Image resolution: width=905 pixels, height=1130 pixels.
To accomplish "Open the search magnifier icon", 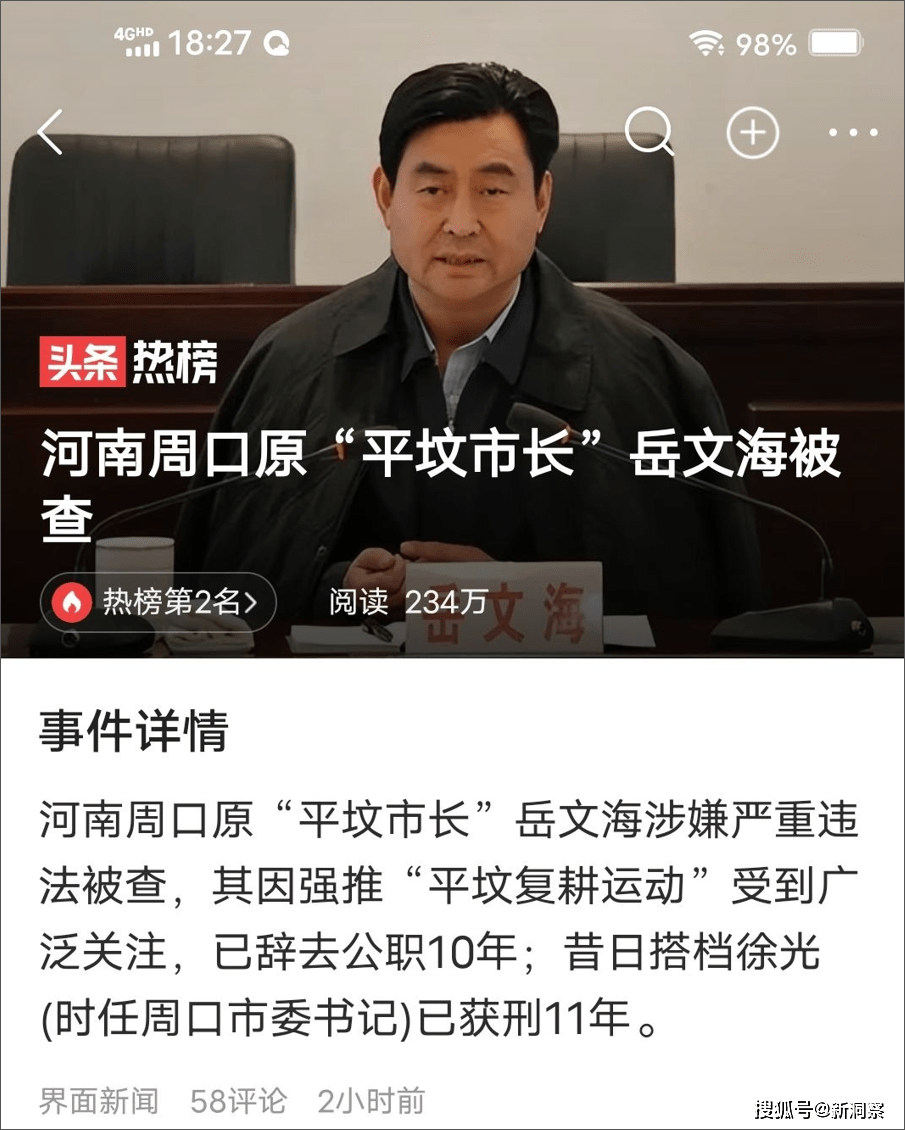I will point(649,132).
